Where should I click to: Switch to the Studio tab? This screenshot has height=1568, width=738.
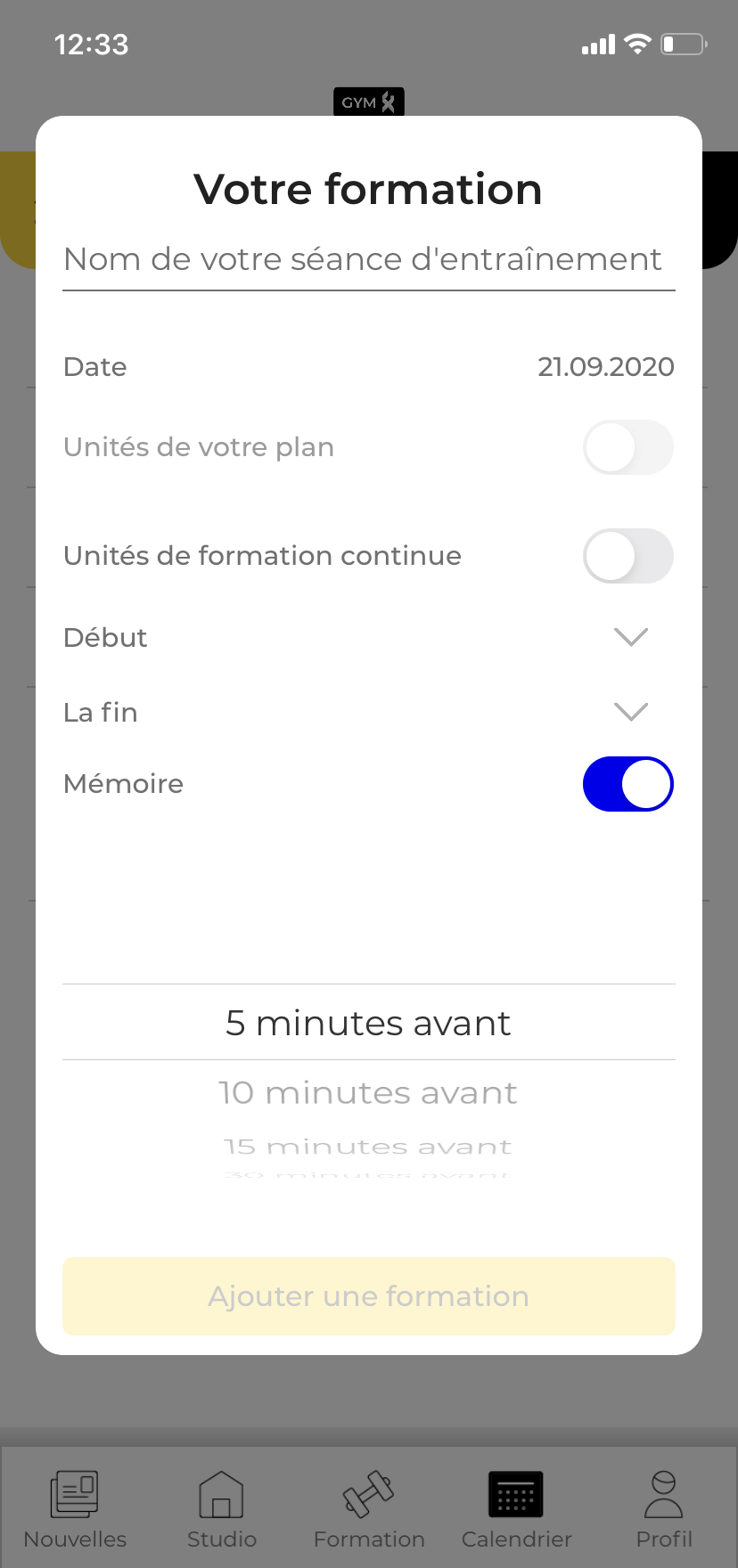click(222, 1510)
